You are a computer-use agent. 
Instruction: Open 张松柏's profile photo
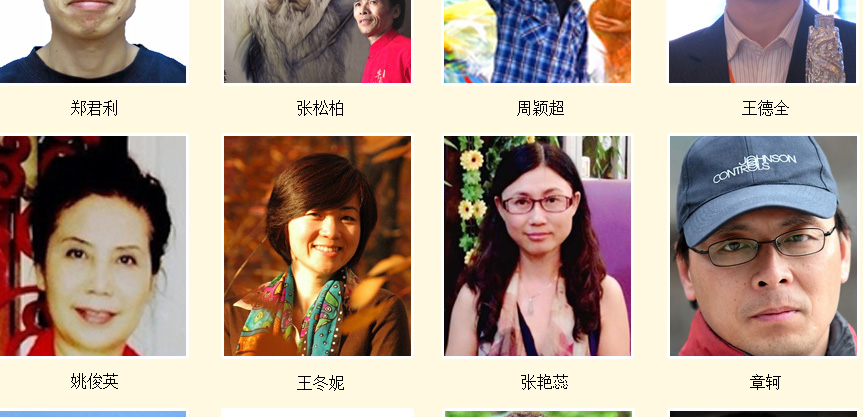pyautogui.click(x=317, y=41)
